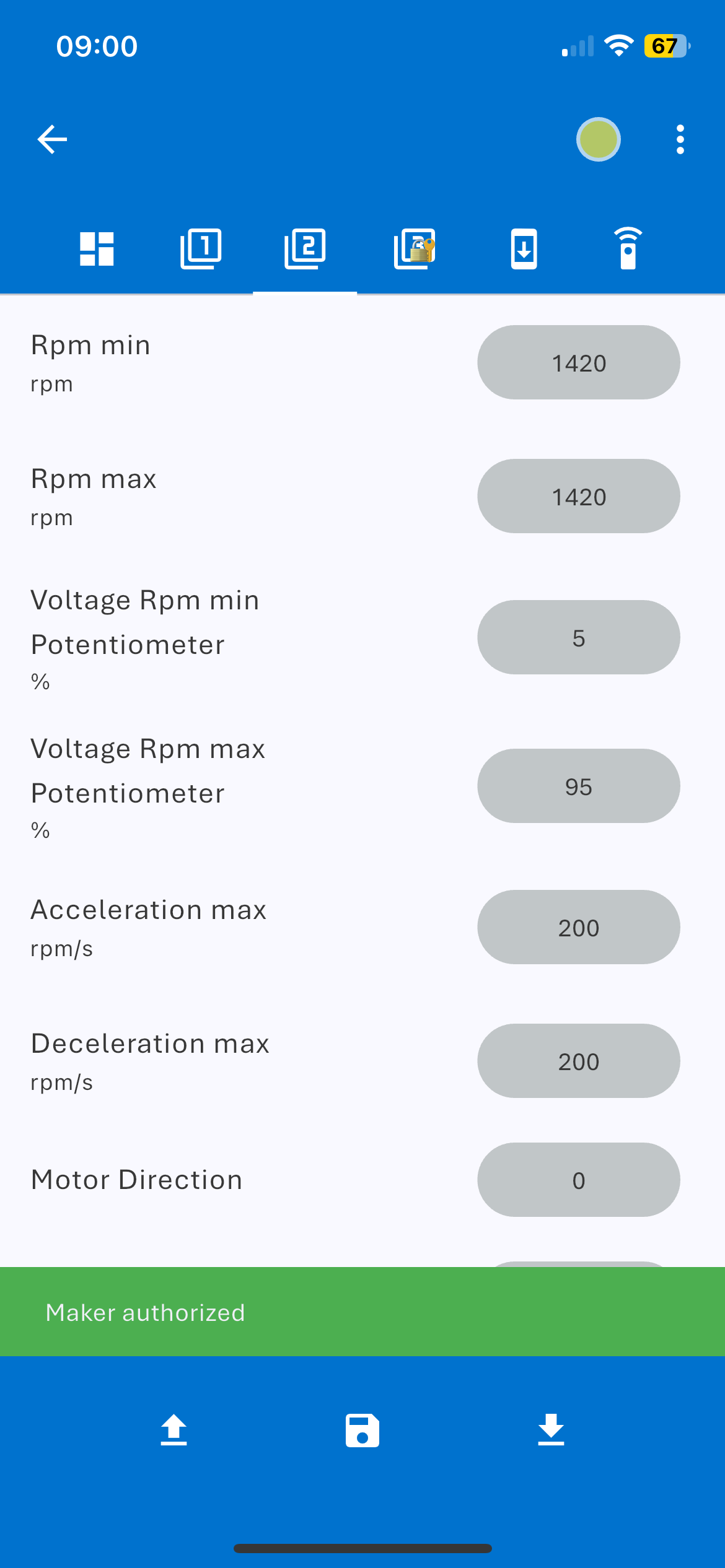This screenshot has height=1568, width=725.
Task: Select the parameter page 2 tab
Action: pos(305,249)
